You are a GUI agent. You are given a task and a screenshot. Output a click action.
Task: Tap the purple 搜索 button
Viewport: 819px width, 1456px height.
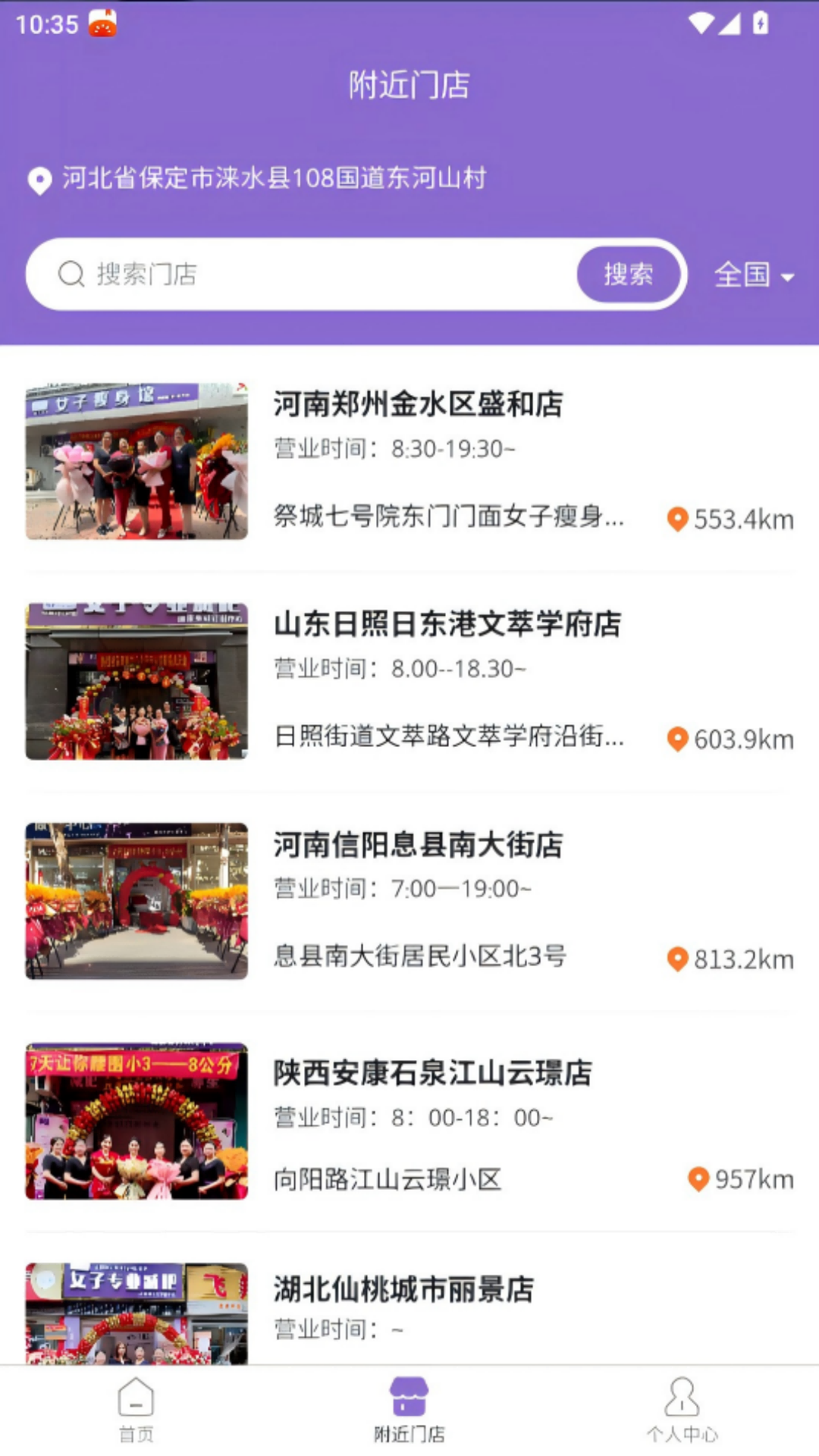click(628, 275)
